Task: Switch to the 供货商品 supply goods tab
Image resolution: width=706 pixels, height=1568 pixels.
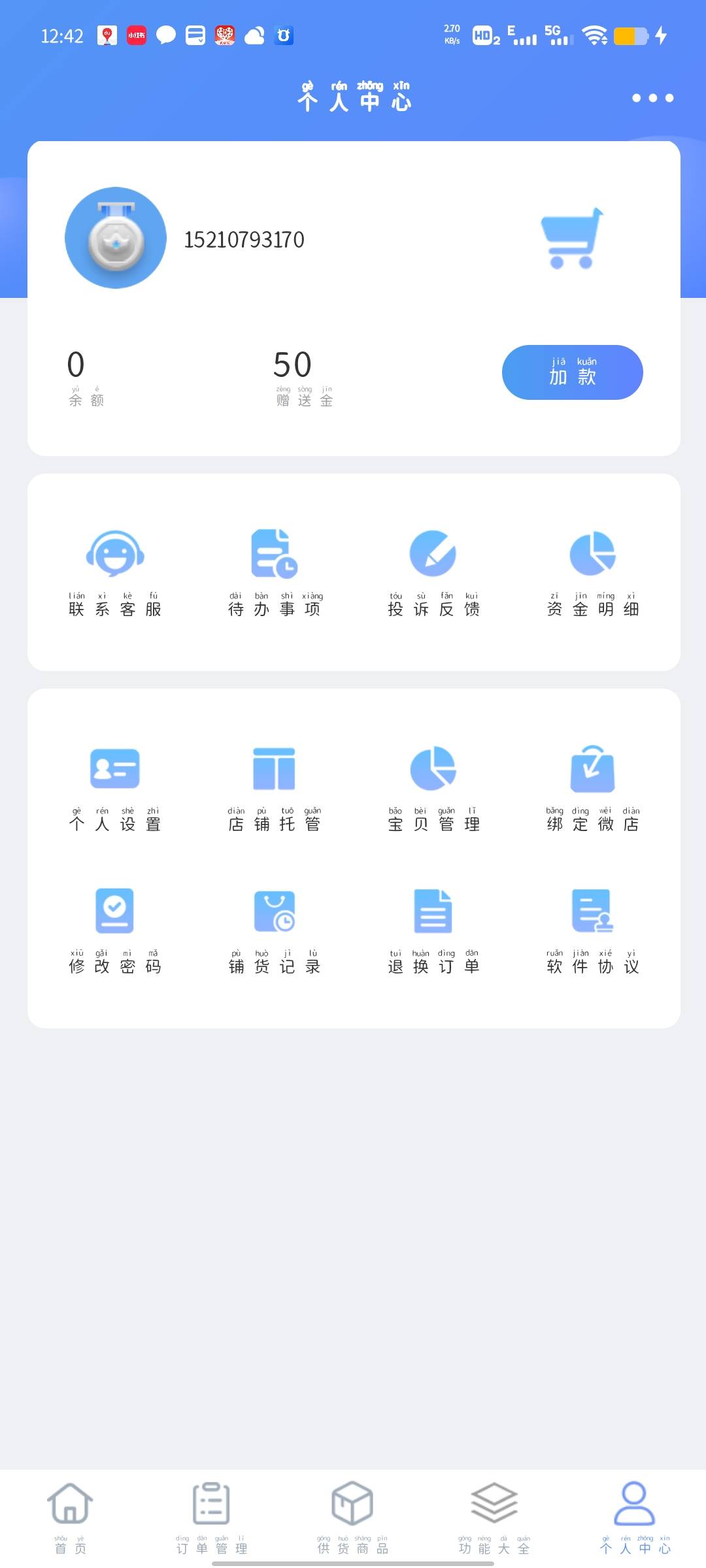Action: [x=352, y=1517]
